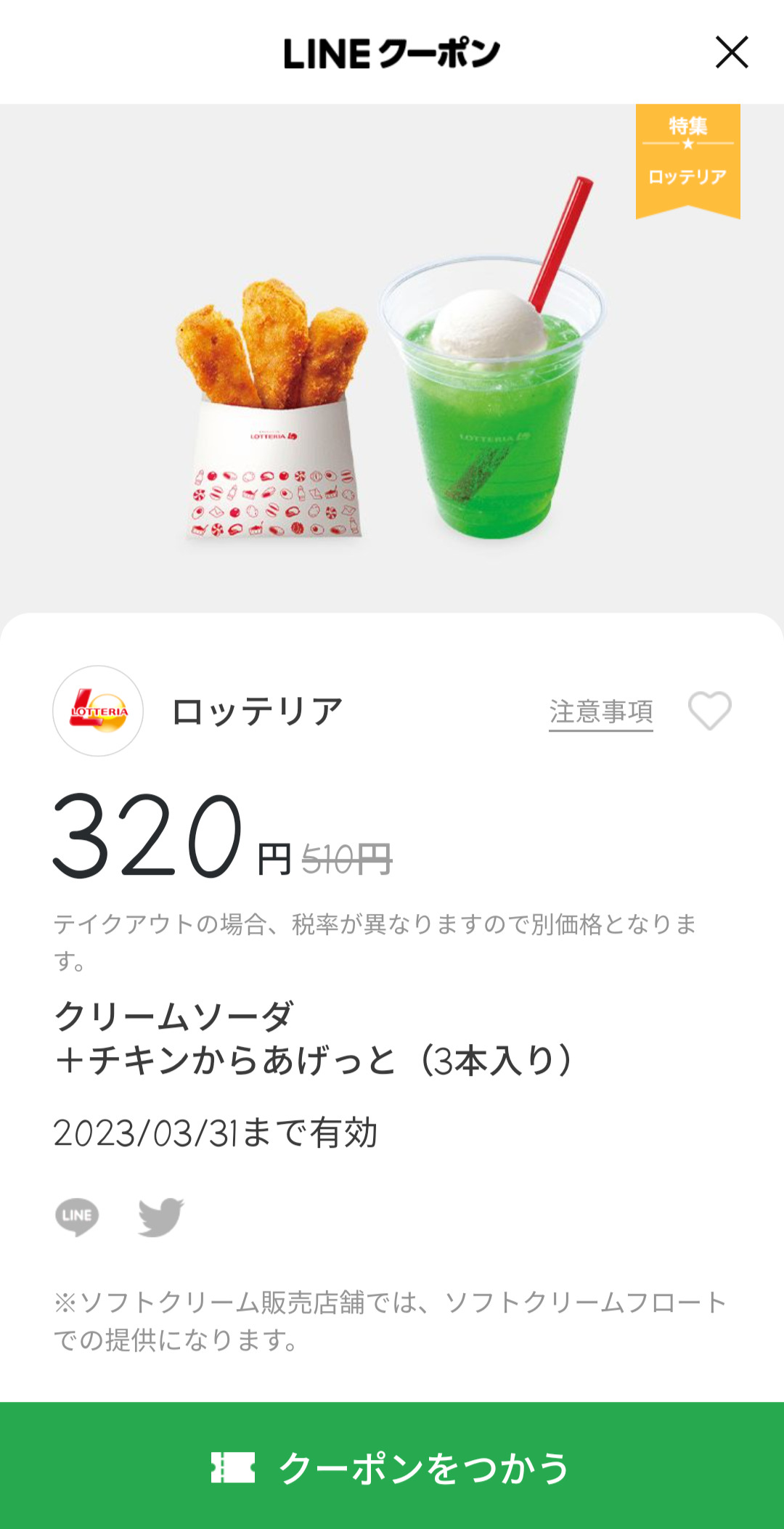Viewport: 784px width, 1529px height.
Task: Open the 注意事項 notes link
Action: tap(600, 712)
